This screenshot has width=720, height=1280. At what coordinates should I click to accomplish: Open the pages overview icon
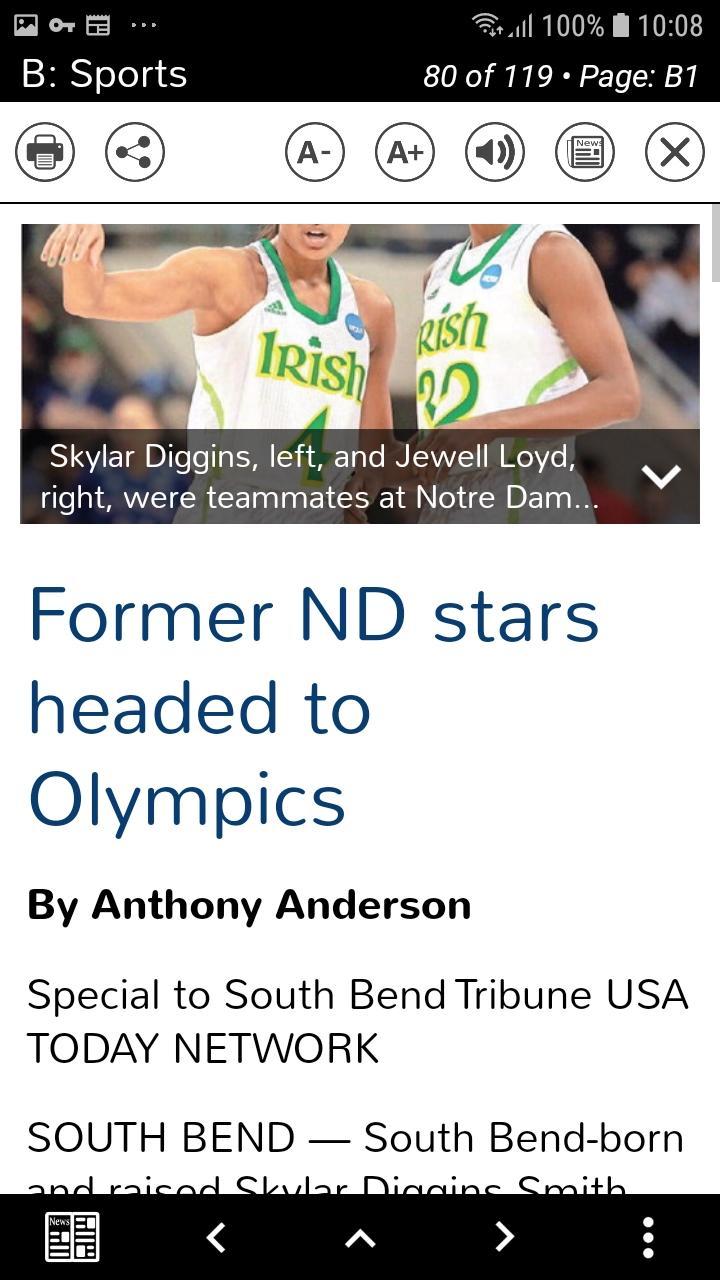click(x=72, y=1237)
